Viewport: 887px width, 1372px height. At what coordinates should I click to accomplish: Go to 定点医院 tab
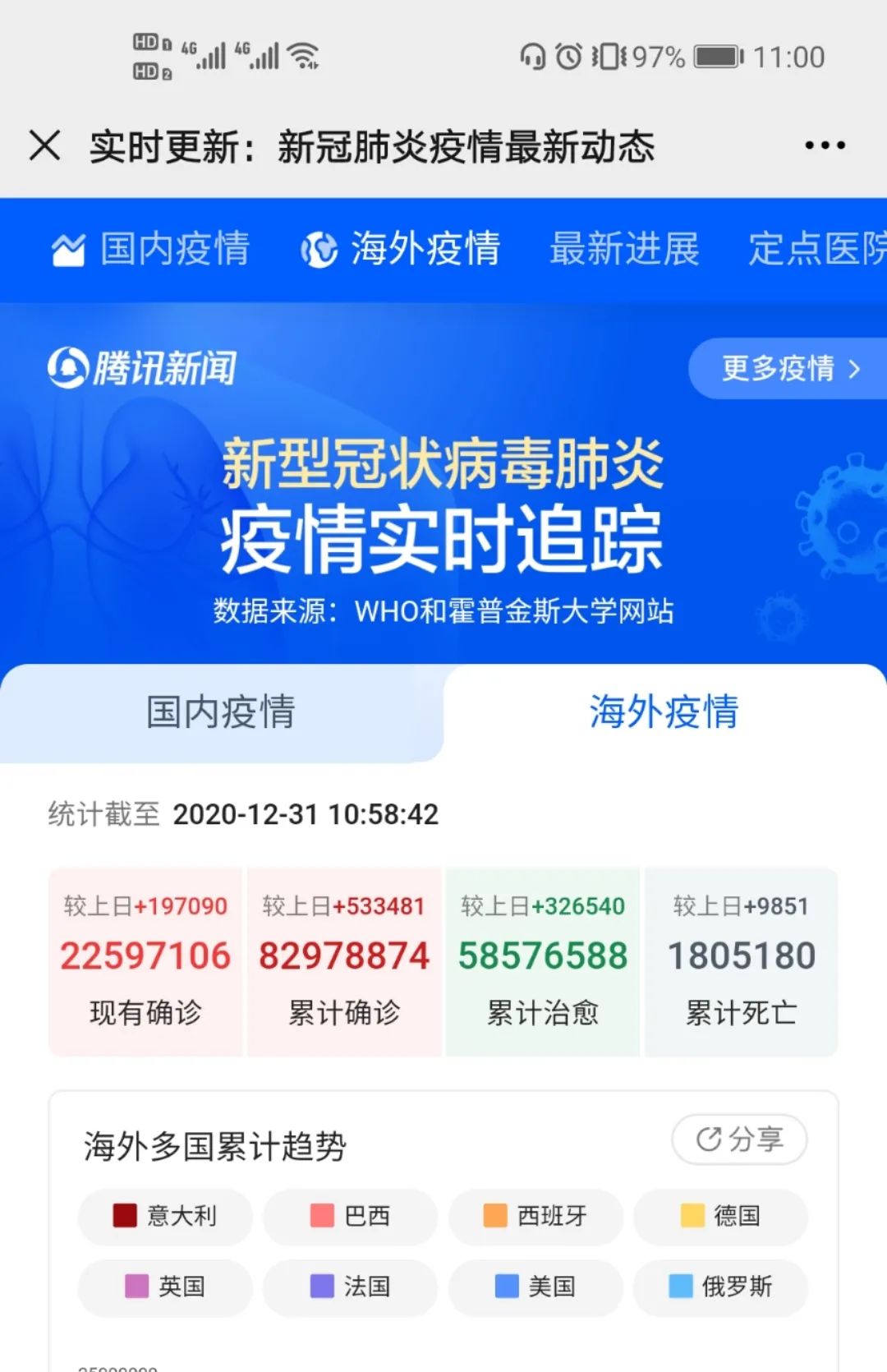tap(816, 249)
